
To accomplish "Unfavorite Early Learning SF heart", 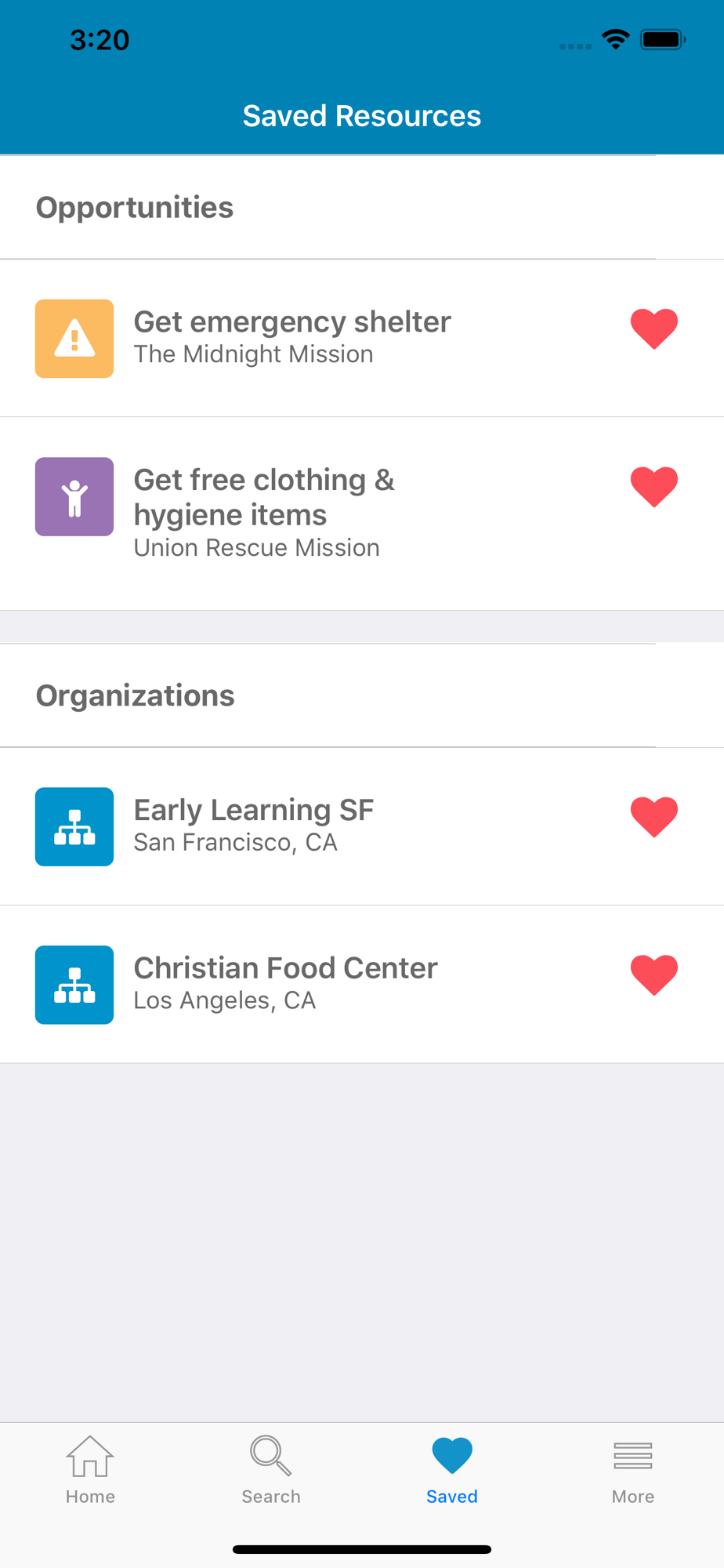I will (x=654, y=818).
